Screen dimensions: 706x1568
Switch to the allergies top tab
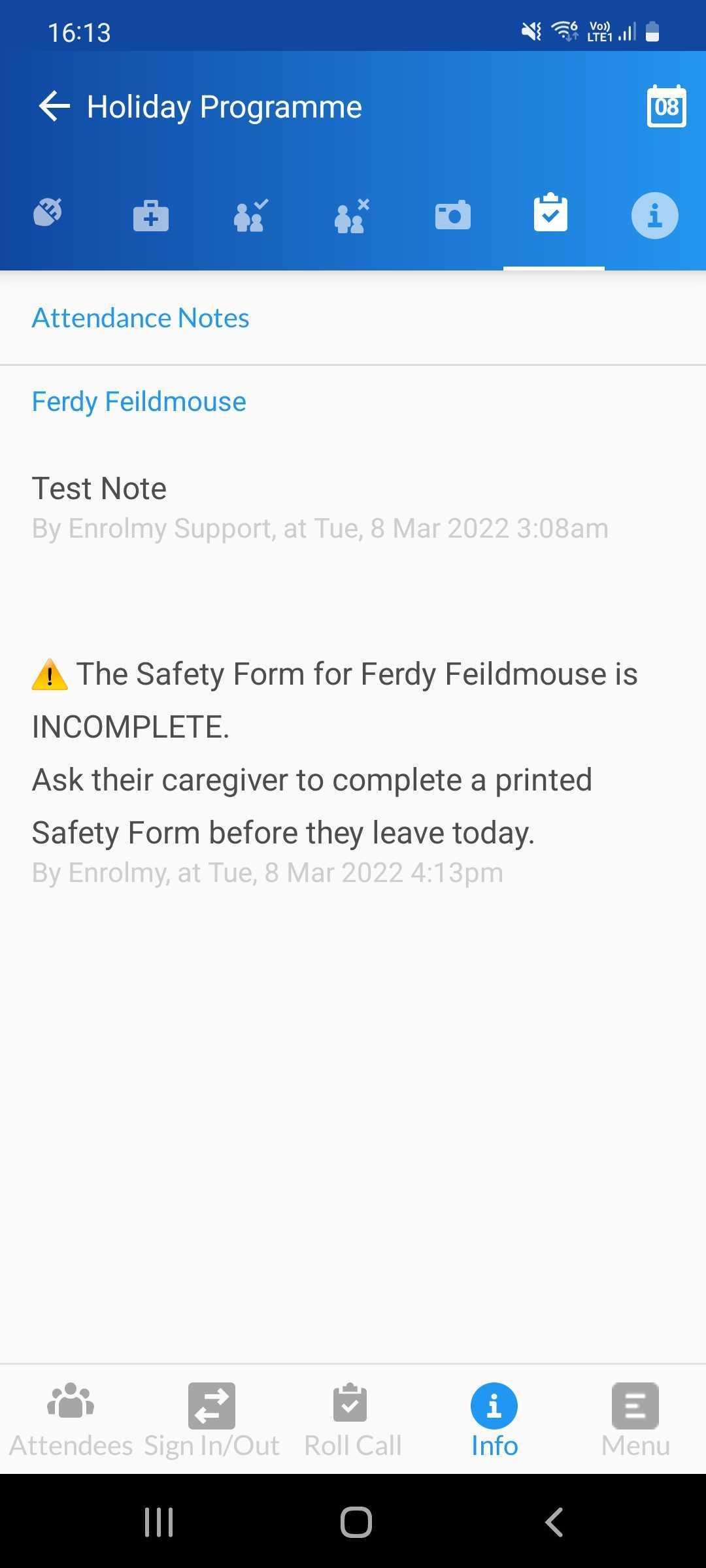click(48, 212)
